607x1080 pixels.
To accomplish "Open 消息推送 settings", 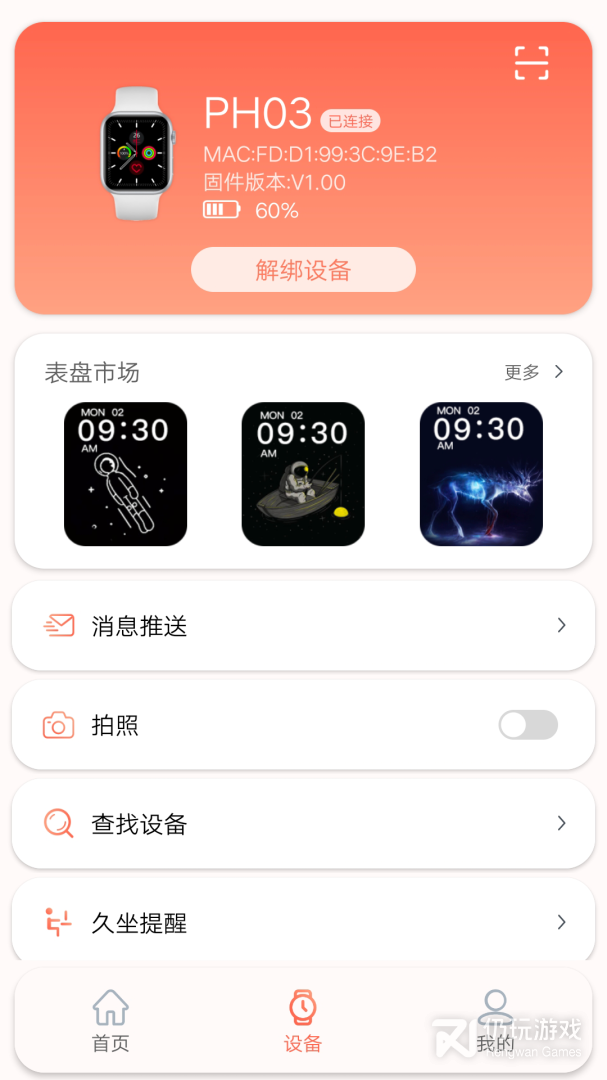I will click(x=303, y=626).
